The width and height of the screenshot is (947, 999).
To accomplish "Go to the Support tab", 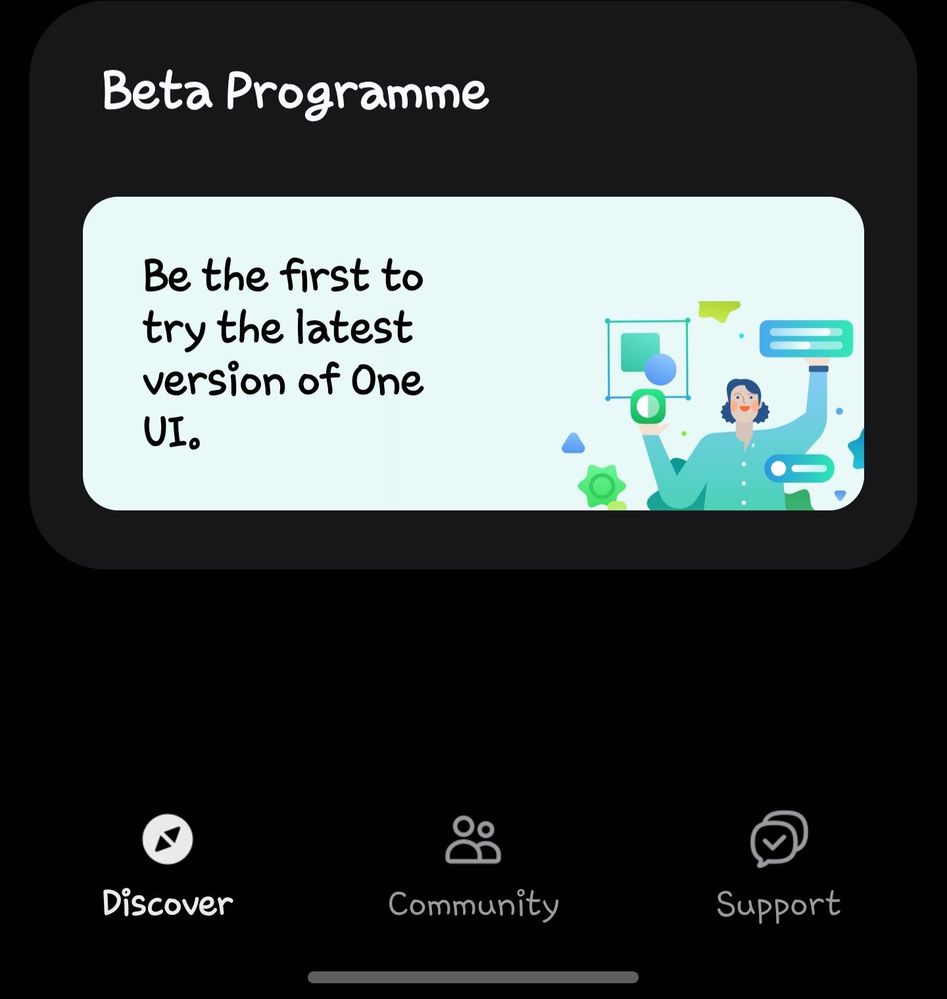I will [x=778, y=865].
